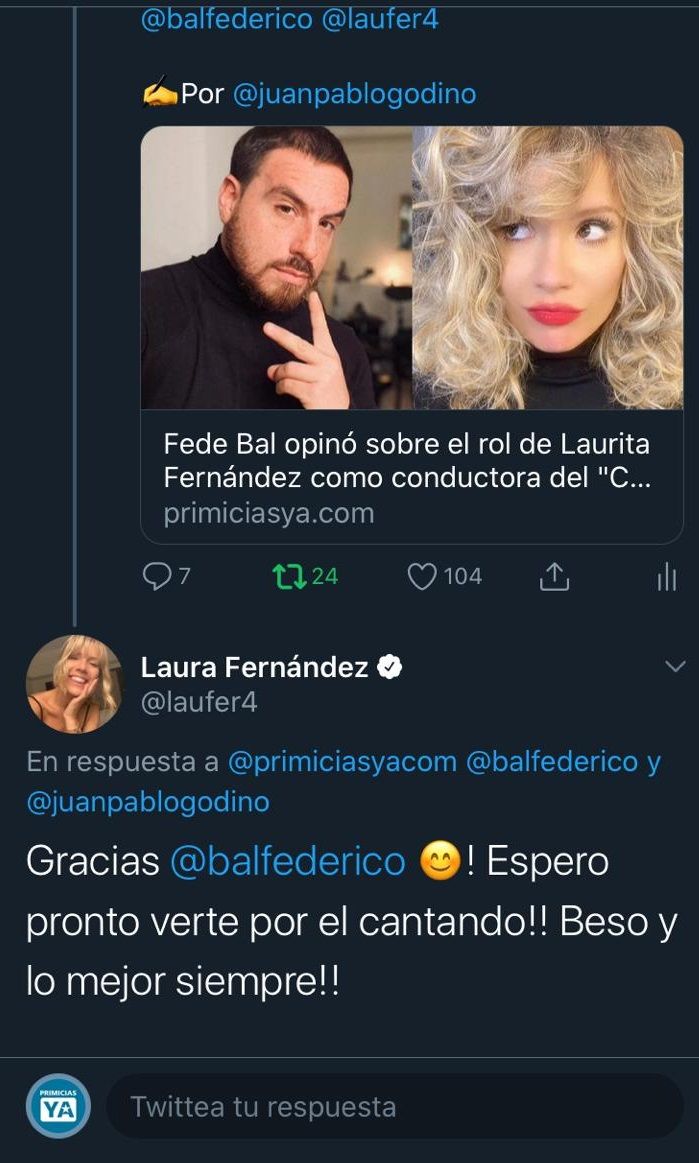Open Laura Fernández's profile picture

point(74,684)
